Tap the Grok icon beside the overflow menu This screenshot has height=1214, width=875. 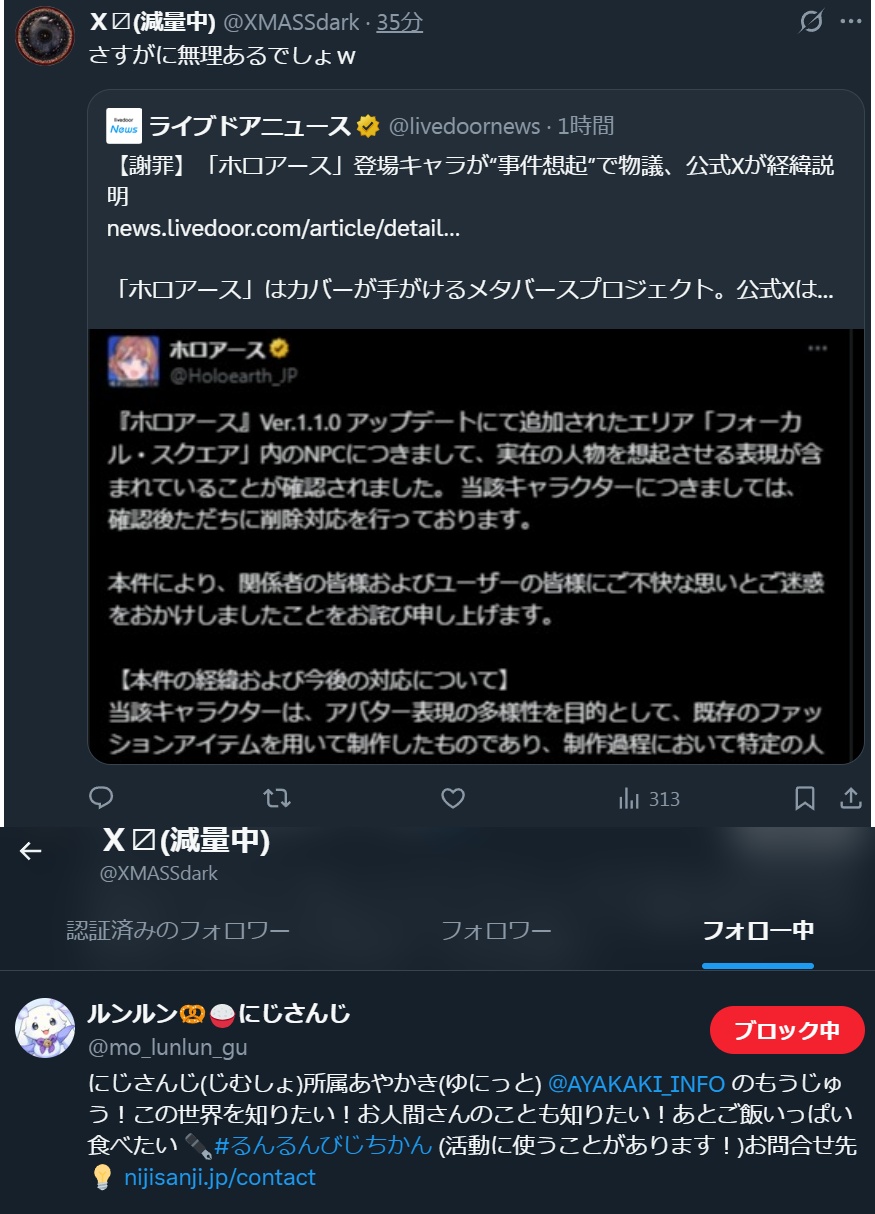(812, 21)
